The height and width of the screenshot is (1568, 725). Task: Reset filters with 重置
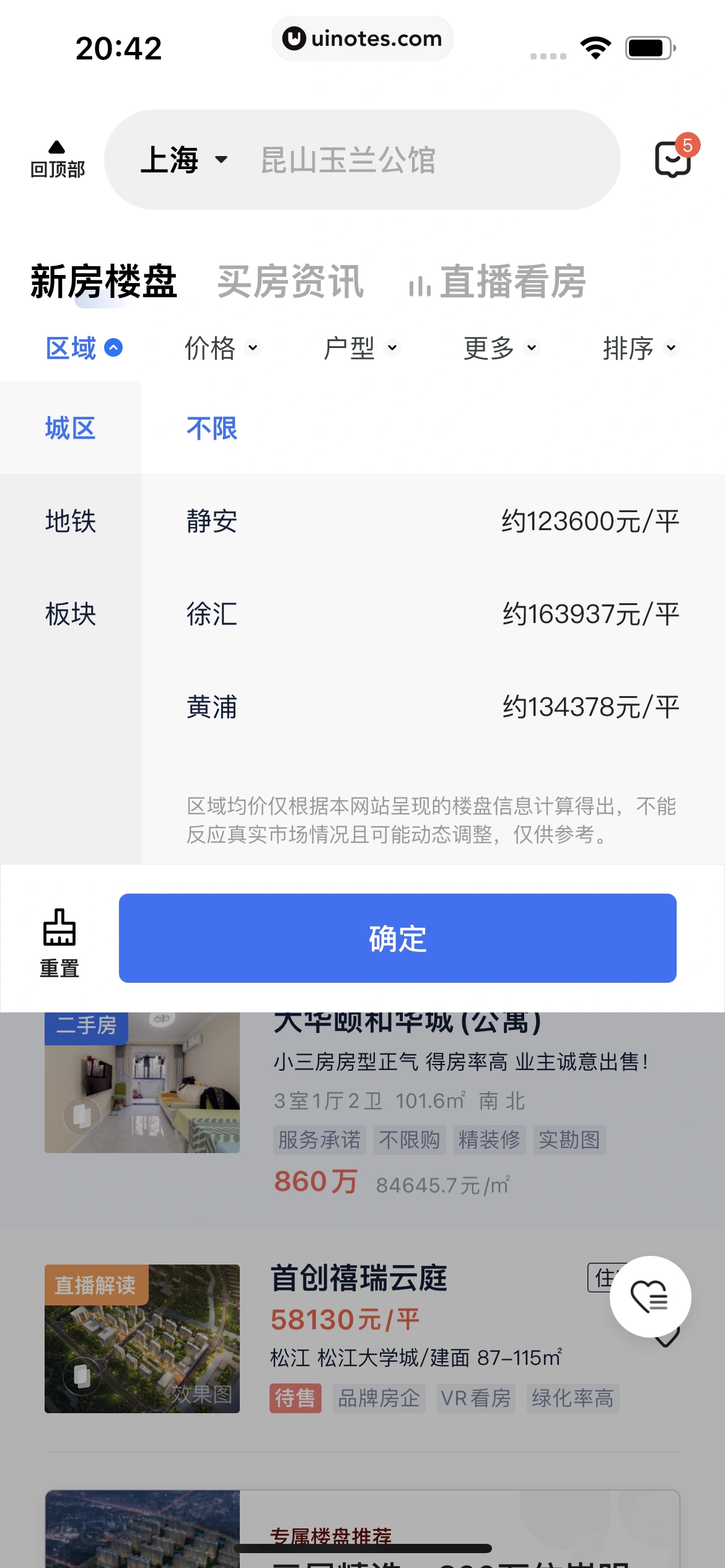59,943
